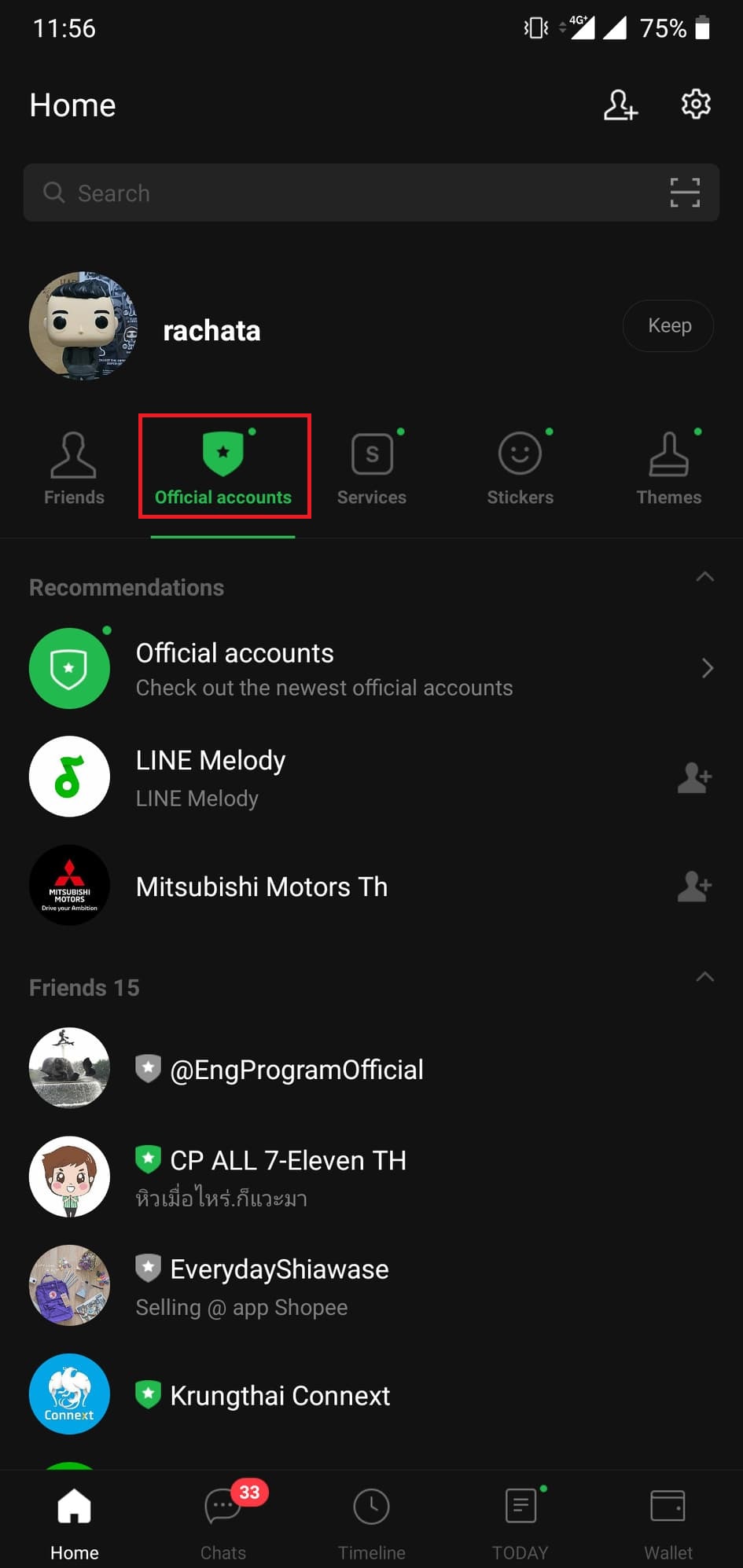Switch to the Services tab

click(372, 468)
